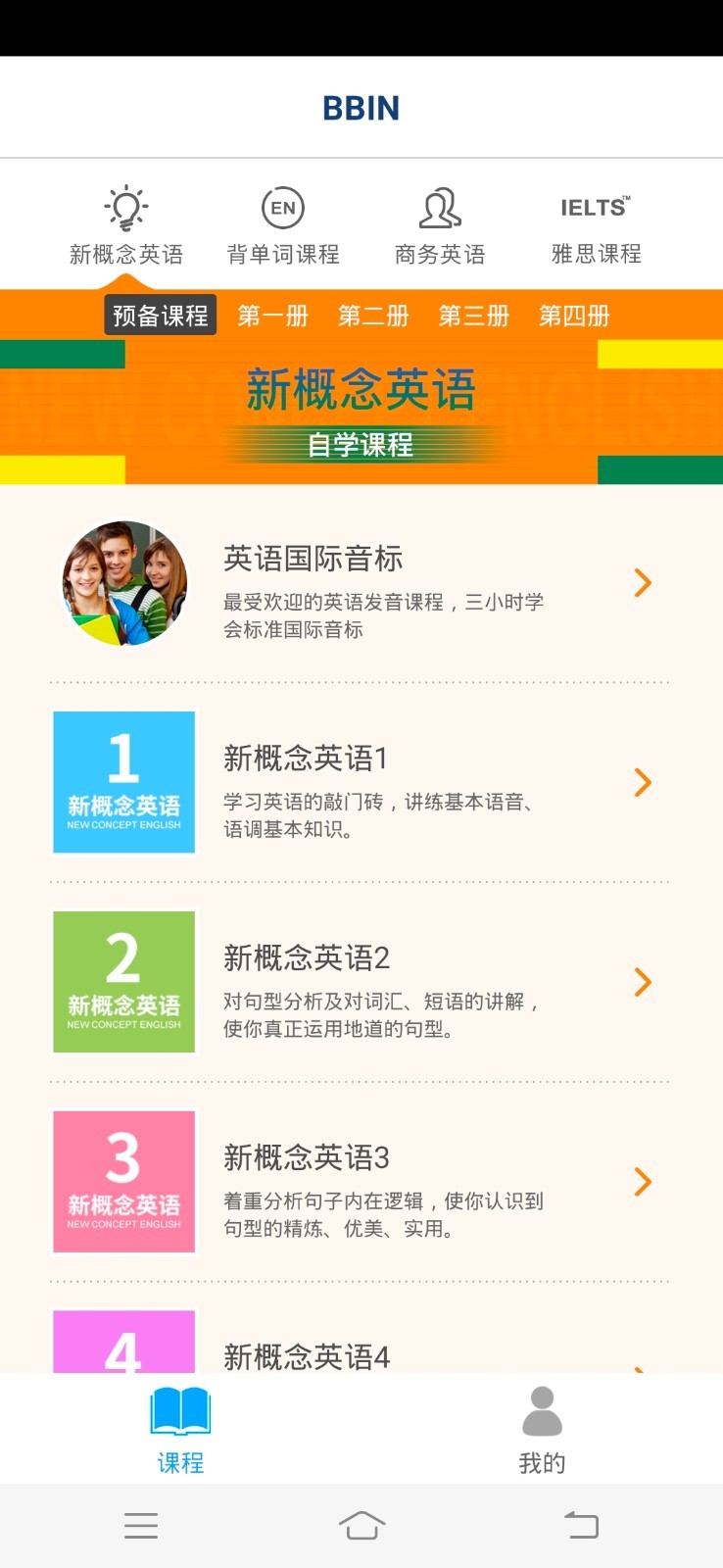The height and width of the screenshot is (1568, 723).
Task: Show the 第四册 sub-tab
Action: tap(575, 316)
